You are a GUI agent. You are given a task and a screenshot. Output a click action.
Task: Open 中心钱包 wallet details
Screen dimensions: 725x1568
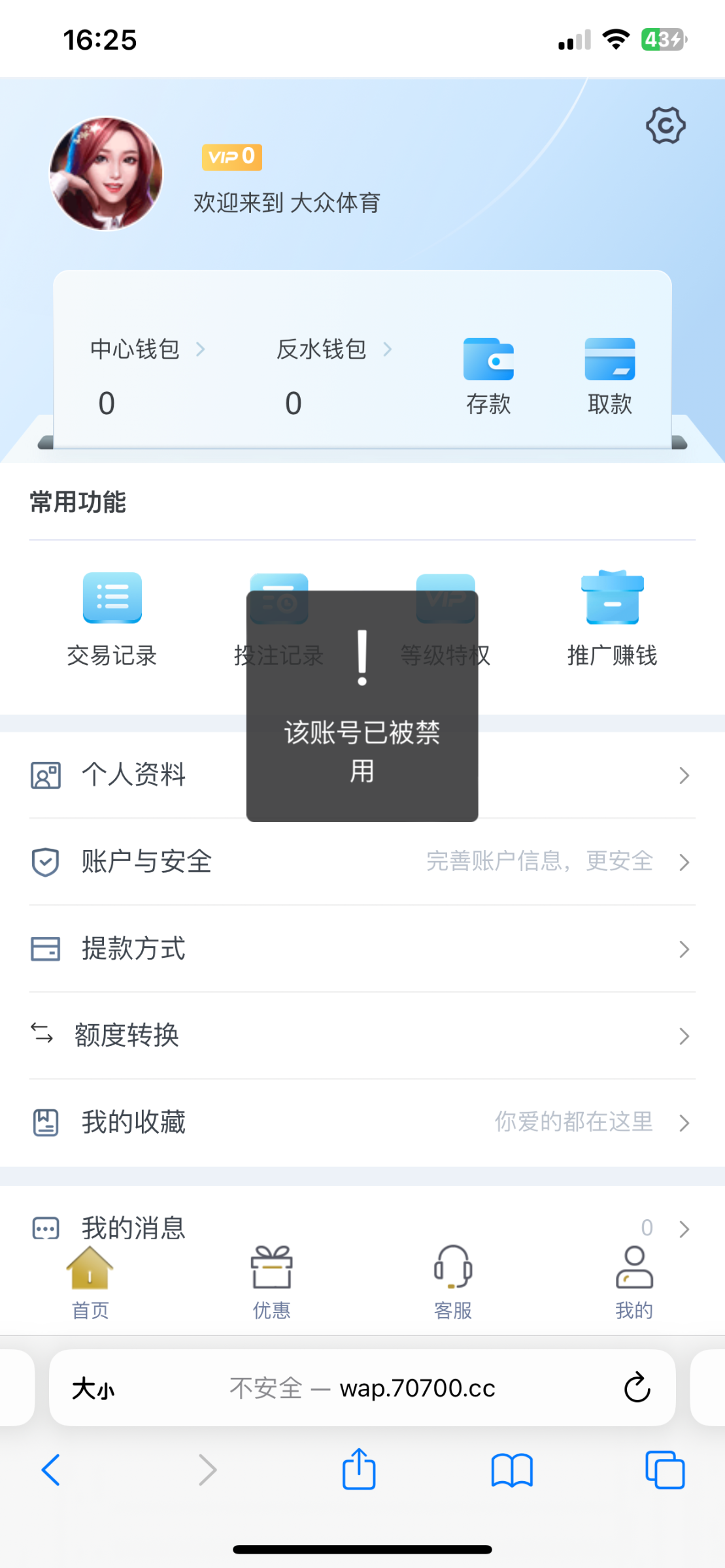pos(147,350)
